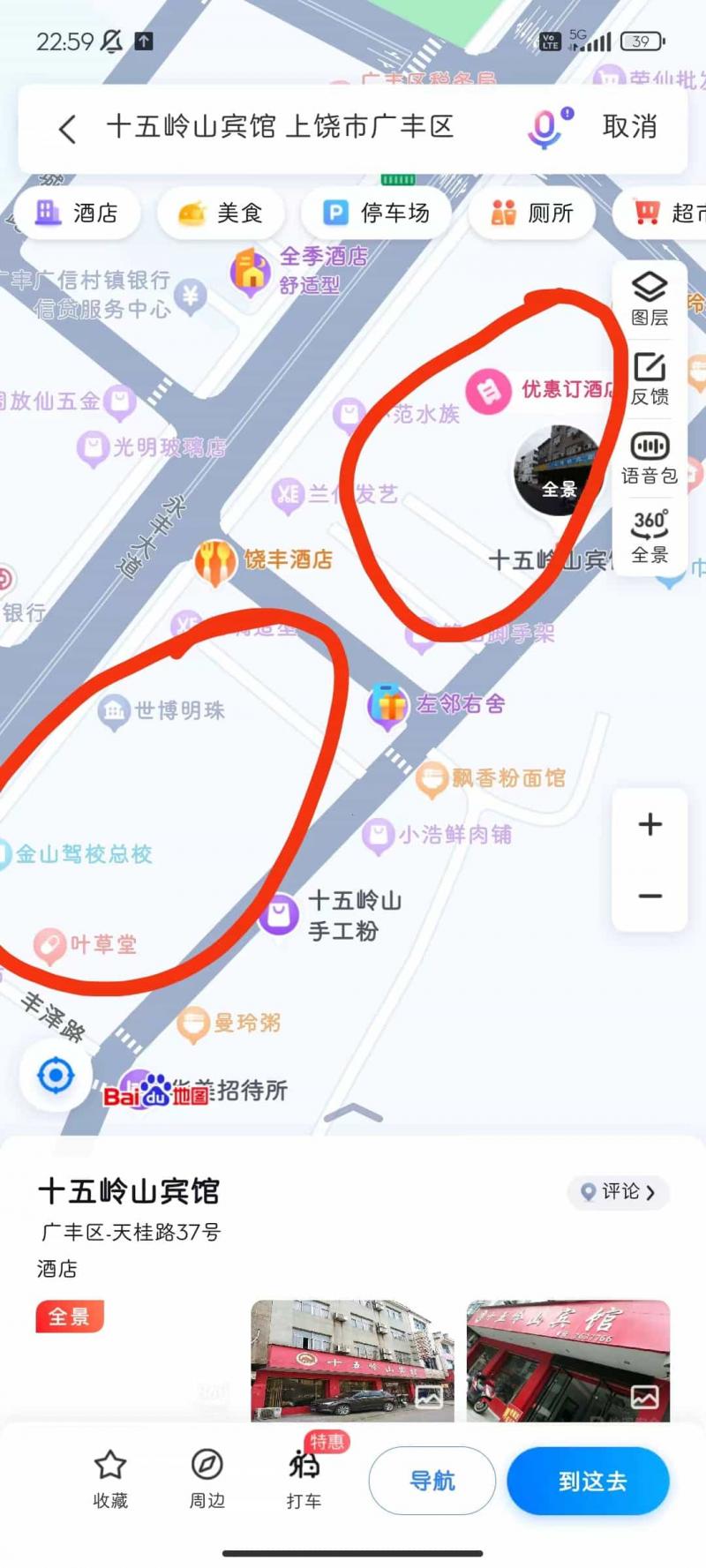Tap the voice search microphone icon
Image resolution: width=706 pixels, height=1568 pixels.
click(x=545, y=127)
